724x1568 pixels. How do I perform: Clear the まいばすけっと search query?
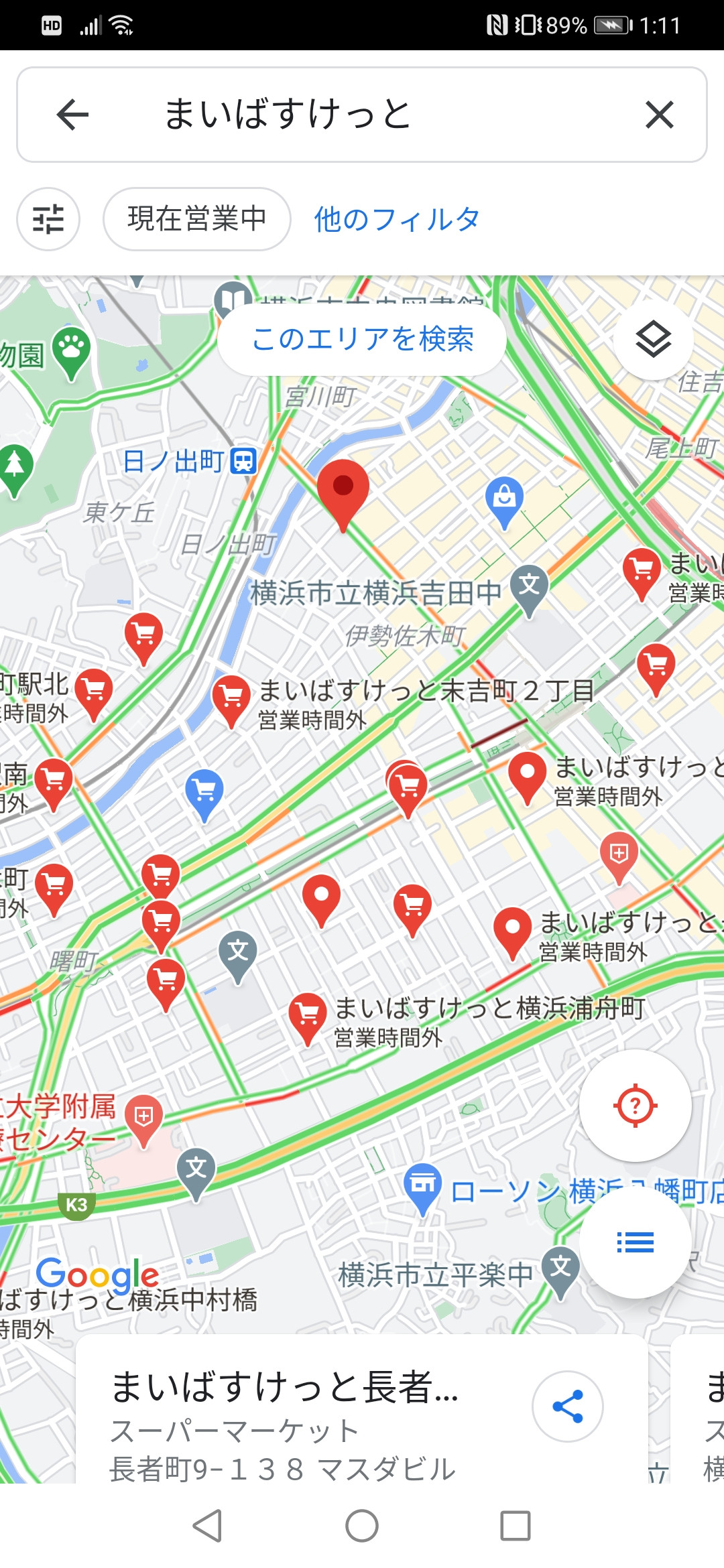point(659,115)
